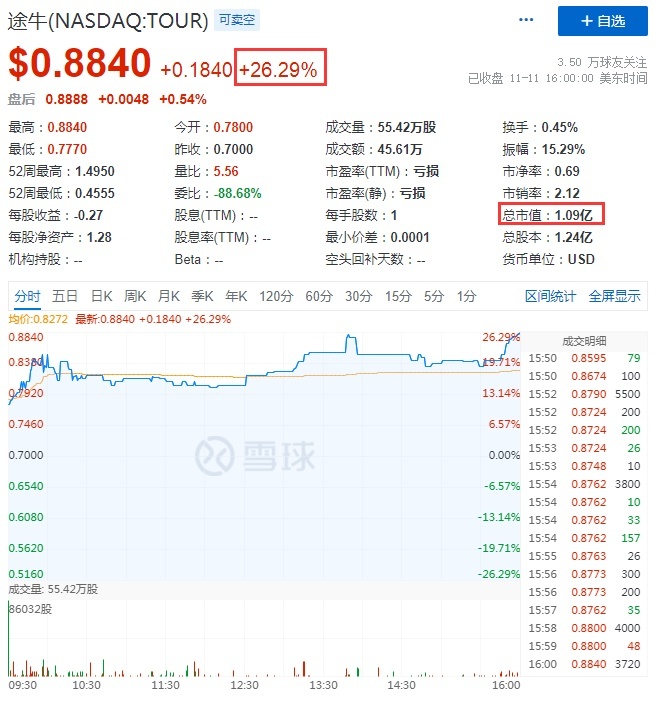Viewport: 671px width, 701px height.
Task: Select the 周K chart tab
Action: pyautogui.click(x=135, y=296)
